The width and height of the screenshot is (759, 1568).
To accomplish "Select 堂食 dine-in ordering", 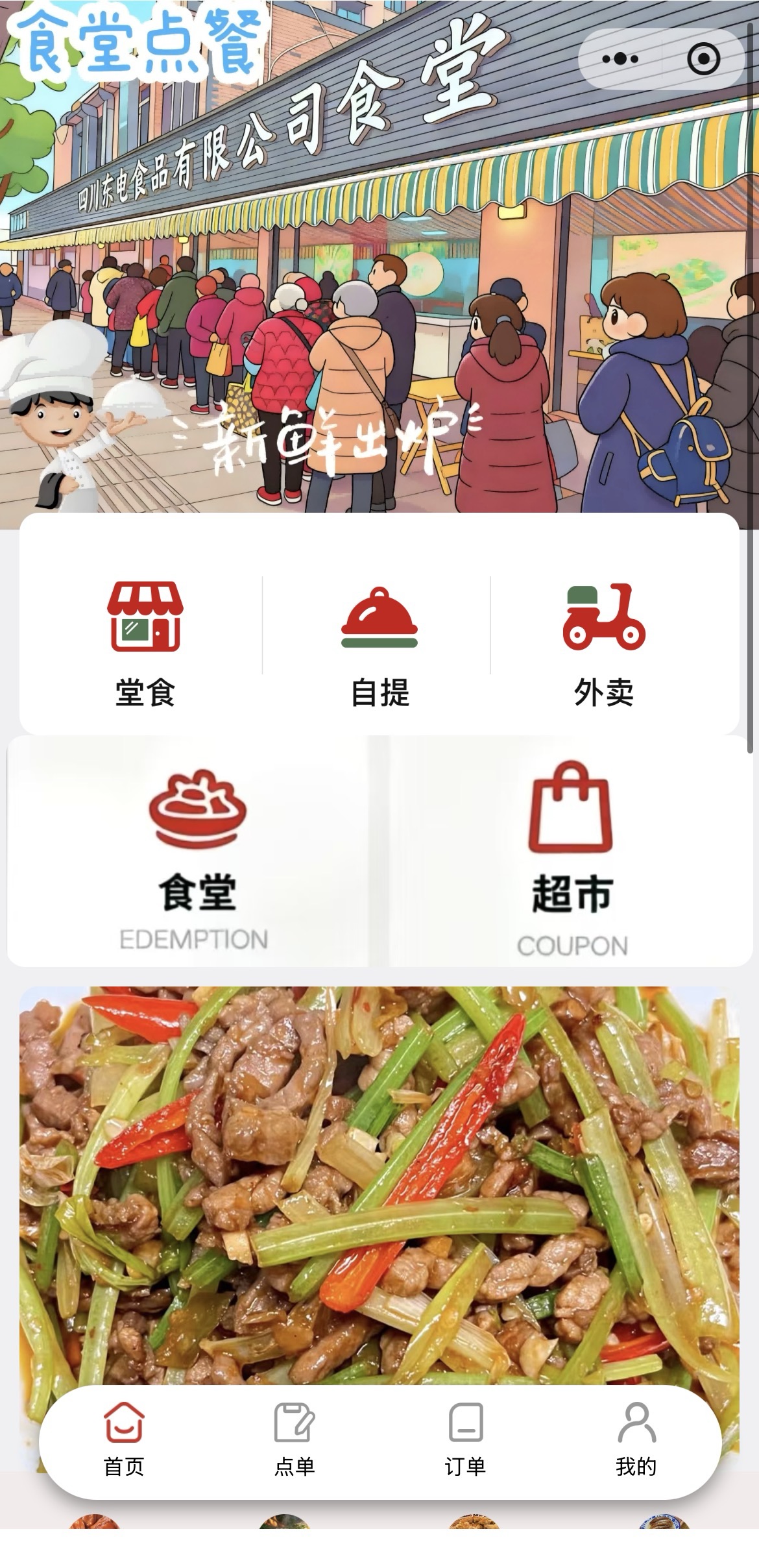I will [x=145, y=643].
